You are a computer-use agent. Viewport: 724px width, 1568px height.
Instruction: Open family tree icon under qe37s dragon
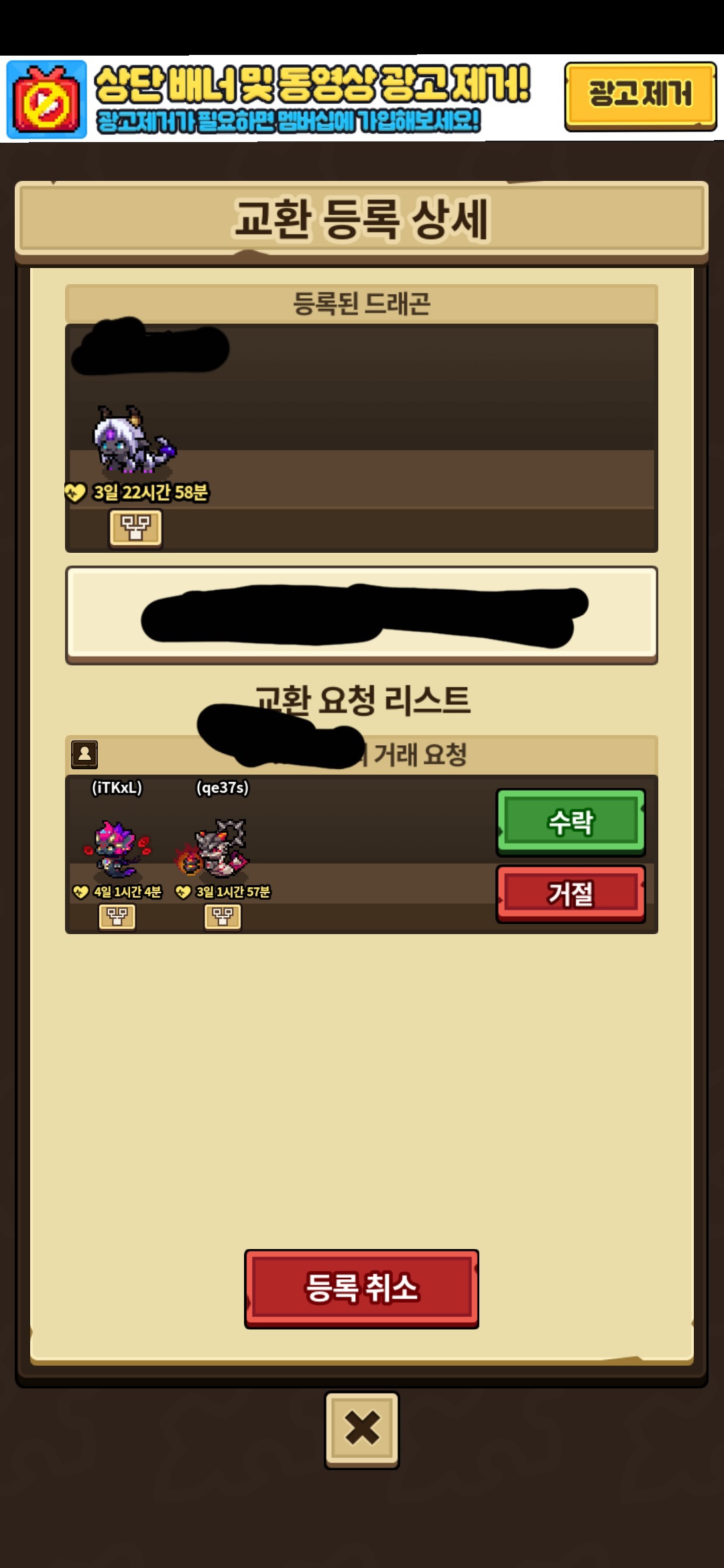tap(223, 916)
